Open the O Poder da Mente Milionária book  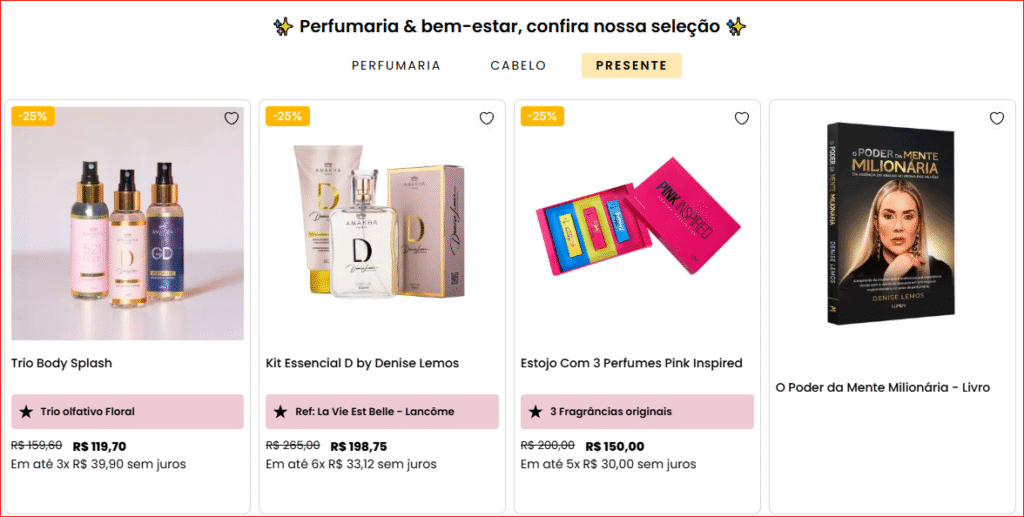click(x=891, y=224)
